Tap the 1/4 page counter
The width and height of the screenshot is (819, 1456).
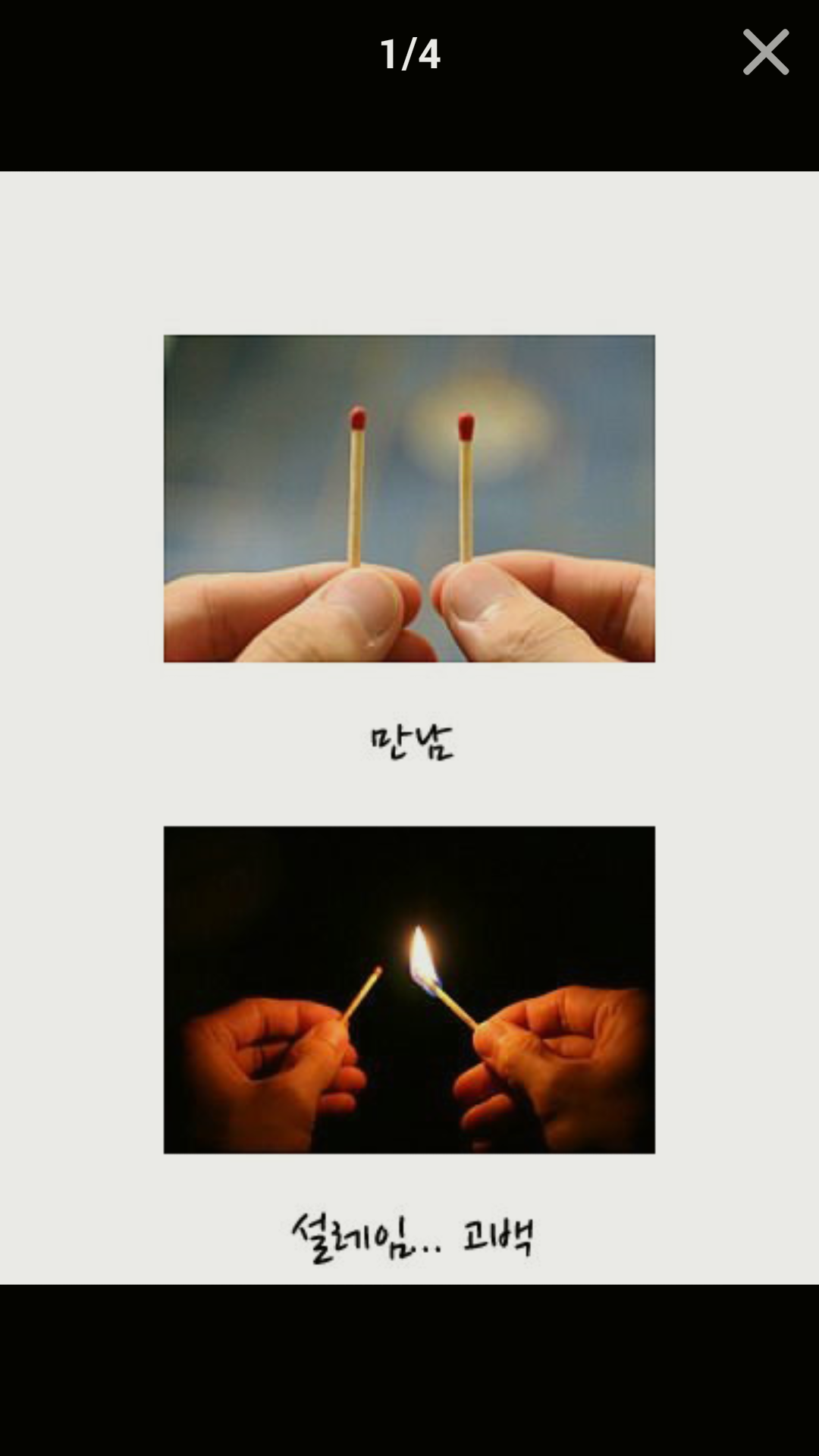(409, 53)
